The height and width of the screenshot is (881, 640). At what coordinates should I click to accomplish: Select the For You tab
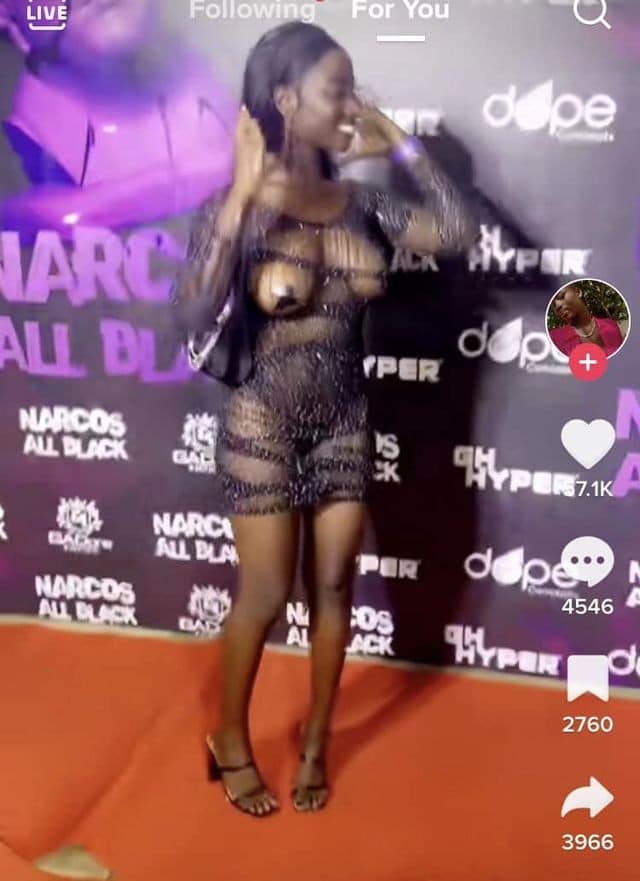pos(400,11)
